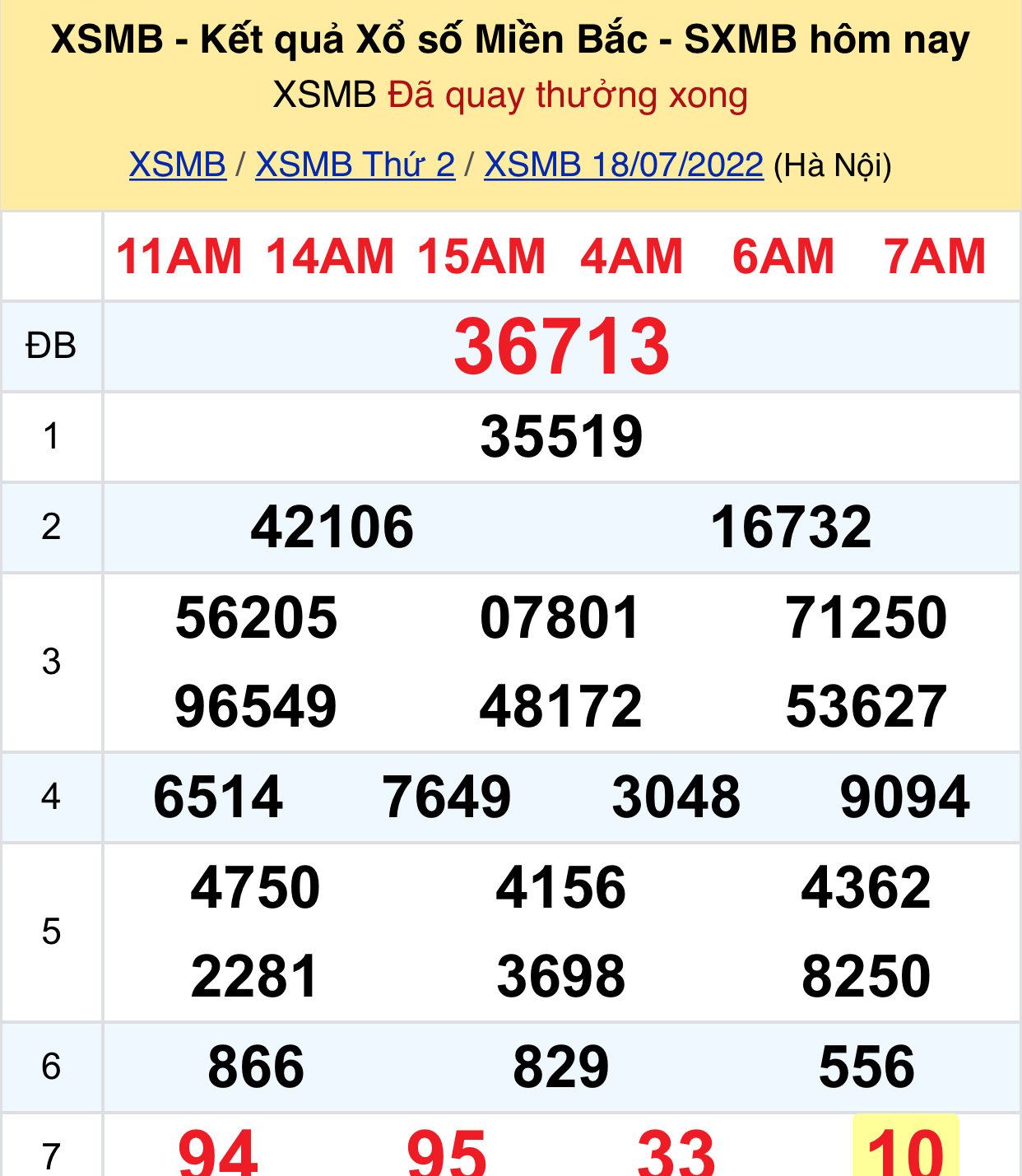Open the XSMB breadcrumb link
Viewport: 1022px width, 1176px height.
coord(177,165)
